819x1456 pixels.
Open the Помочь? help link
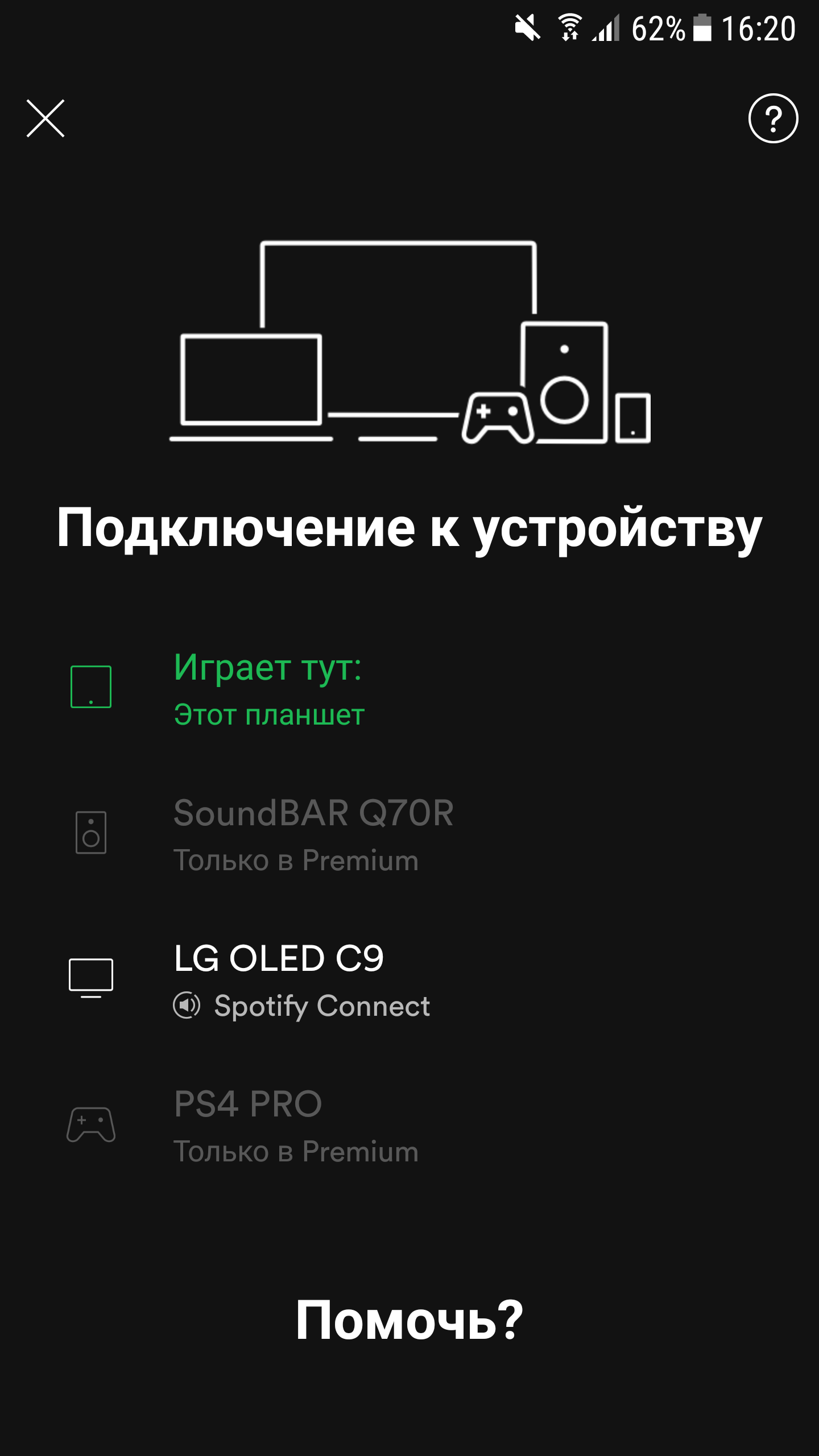coord(409,1321)
